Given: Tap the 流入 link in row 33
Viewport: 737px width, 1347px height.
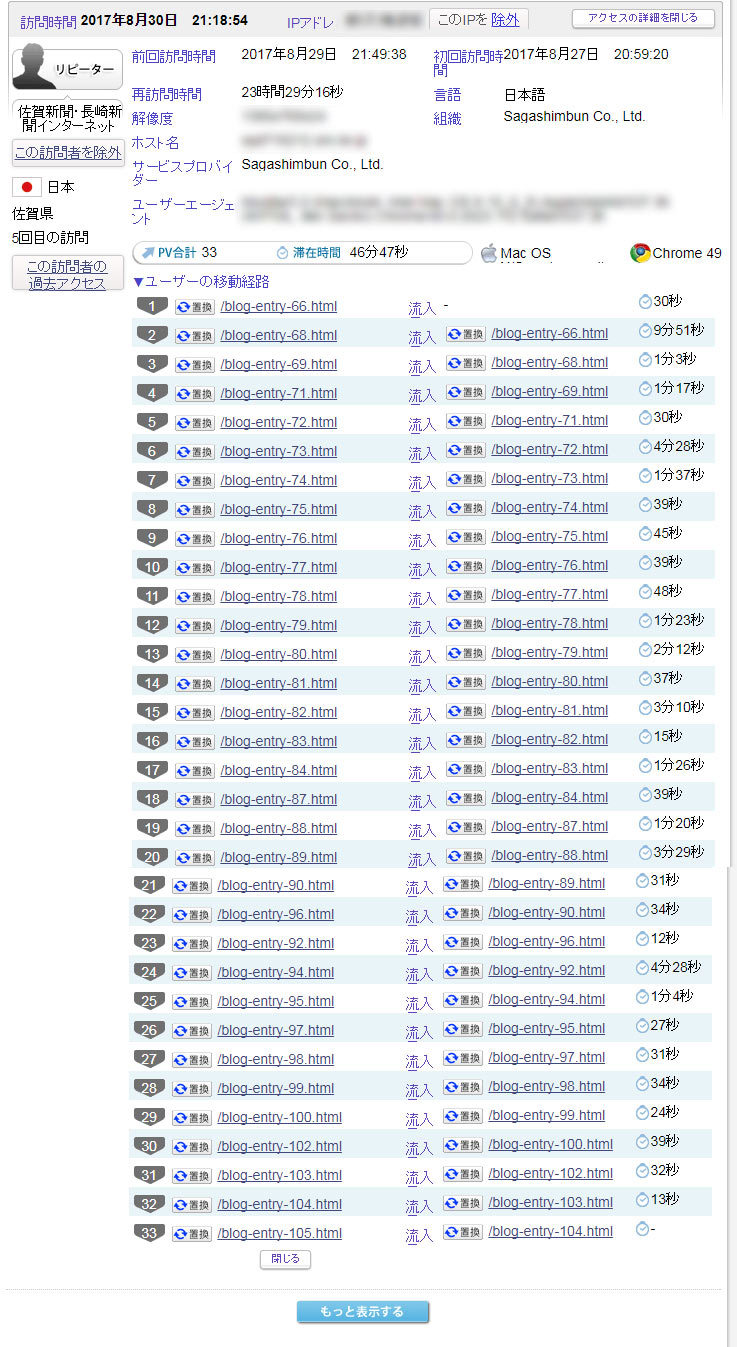Looking at the screenshot, I should [419, 1236].
